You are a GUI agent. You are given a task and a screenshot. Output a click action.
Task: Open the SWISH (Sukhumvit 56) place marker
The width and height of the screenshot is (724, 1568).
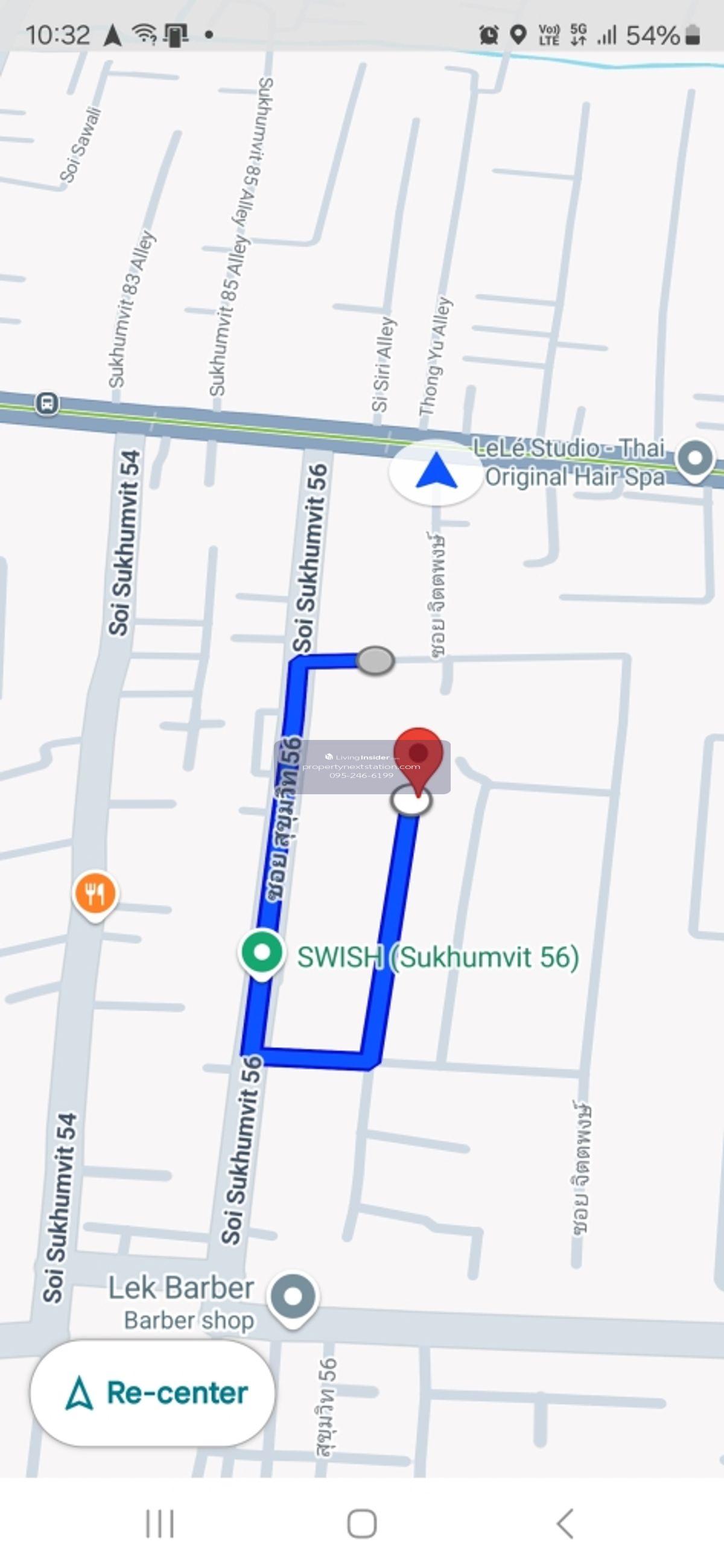[262, 953]
